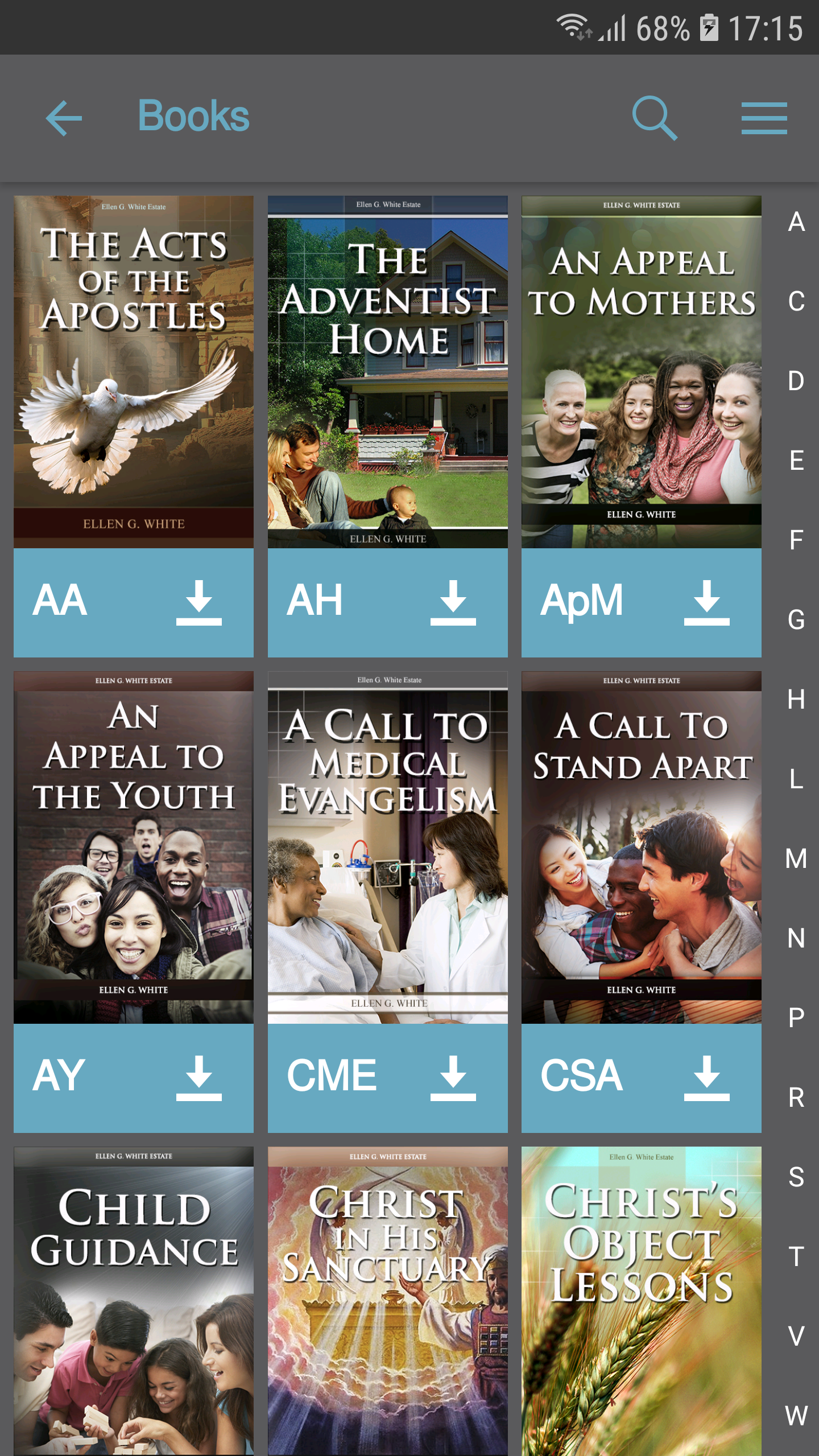Viewport: 819px width, 1456px height.
Task: Download the ApM book
Action: click(706, 603)
